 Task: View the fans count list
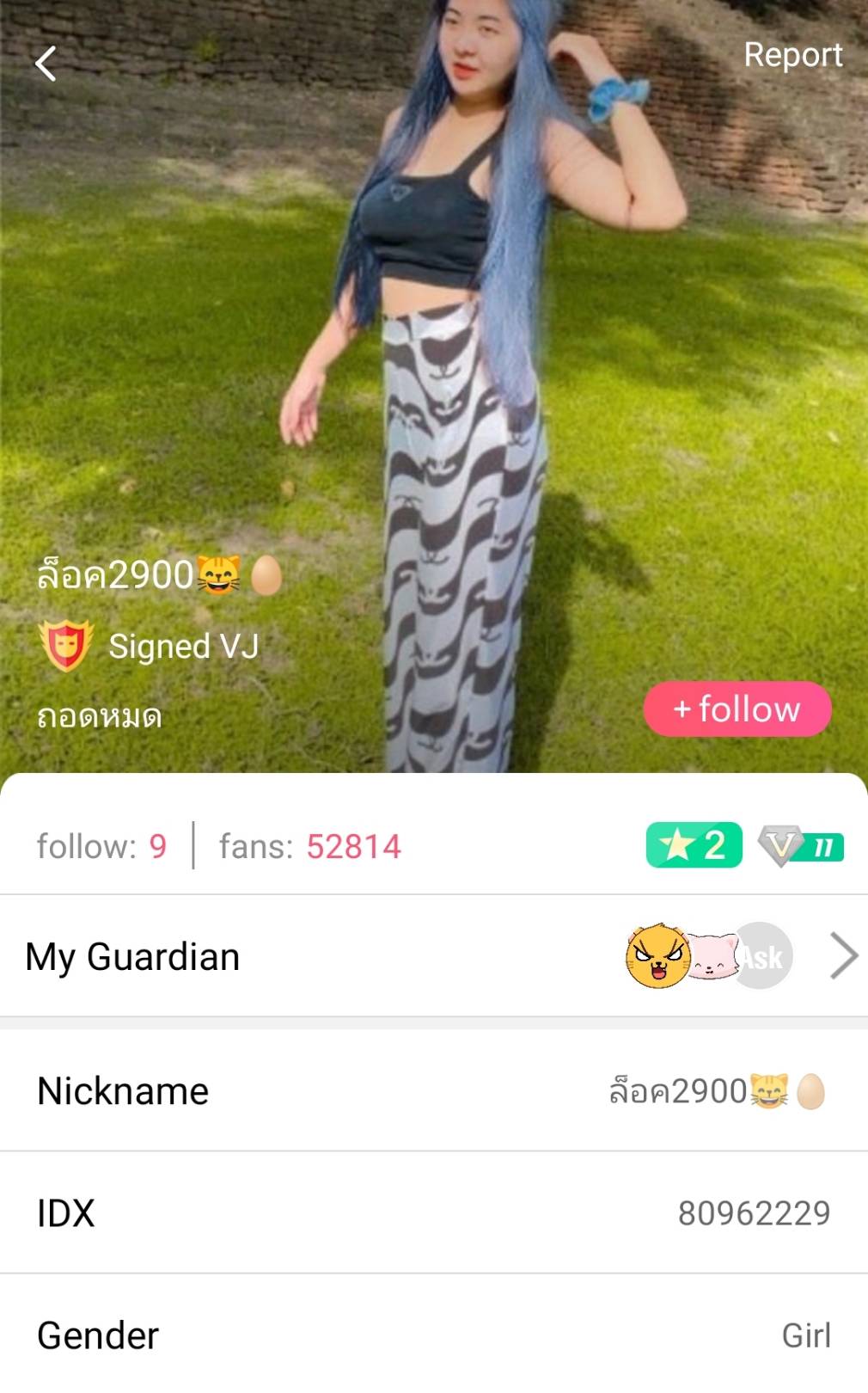(310, 846)
